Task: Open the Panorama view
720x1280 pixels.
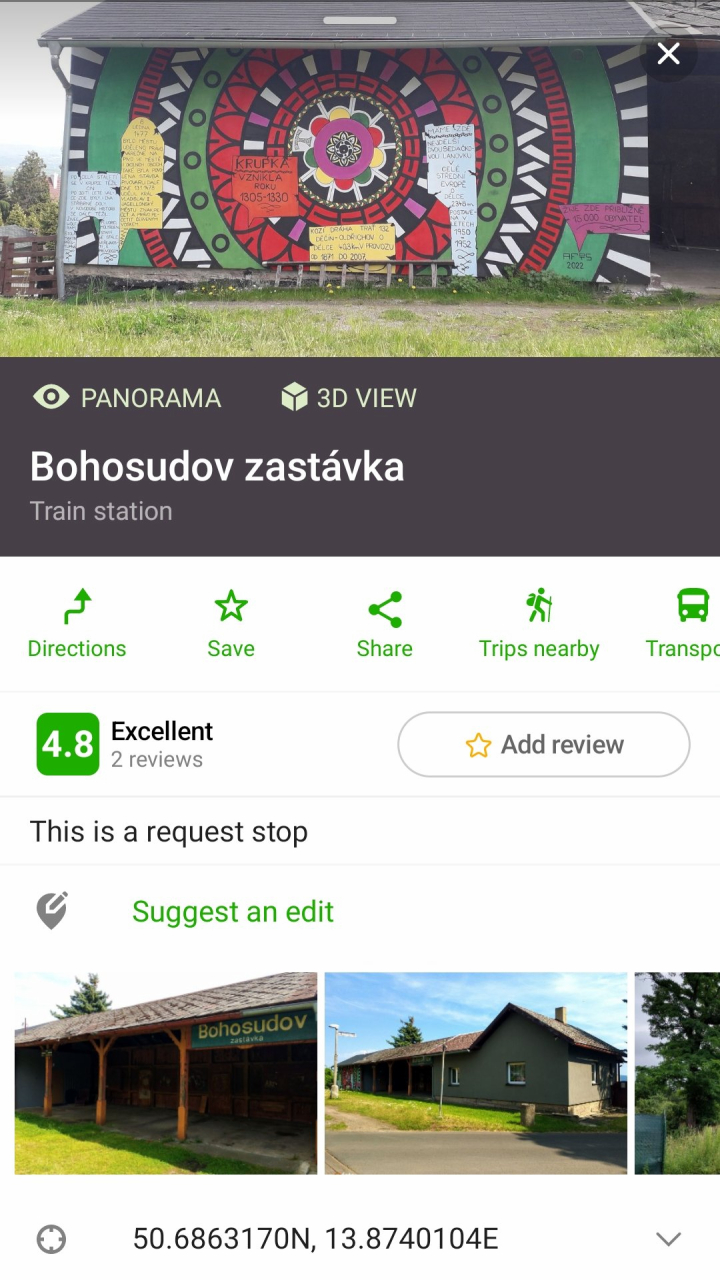Action: click(127, 398)
